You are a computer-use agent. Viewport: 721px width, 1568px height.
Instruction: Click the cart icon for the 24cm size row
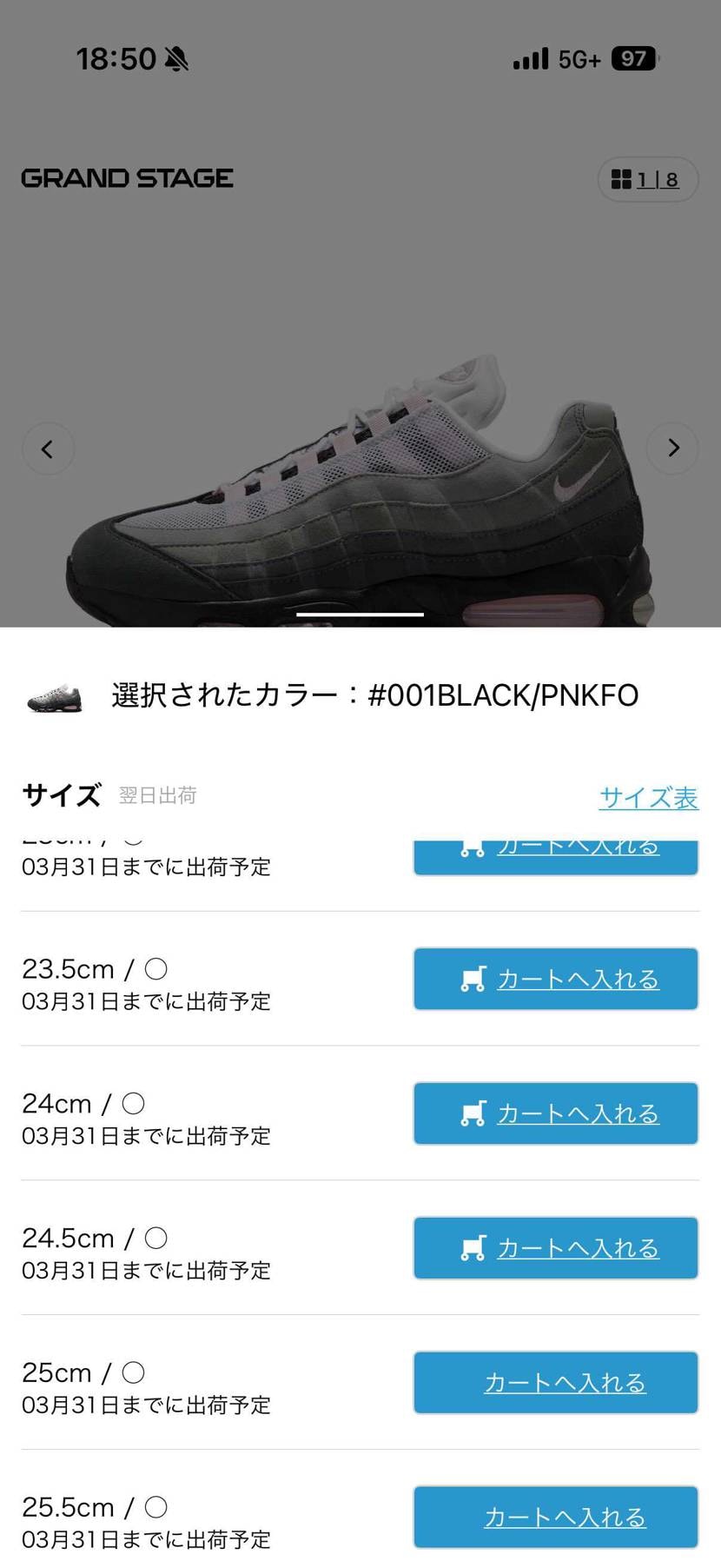(x=473, y=1113)
